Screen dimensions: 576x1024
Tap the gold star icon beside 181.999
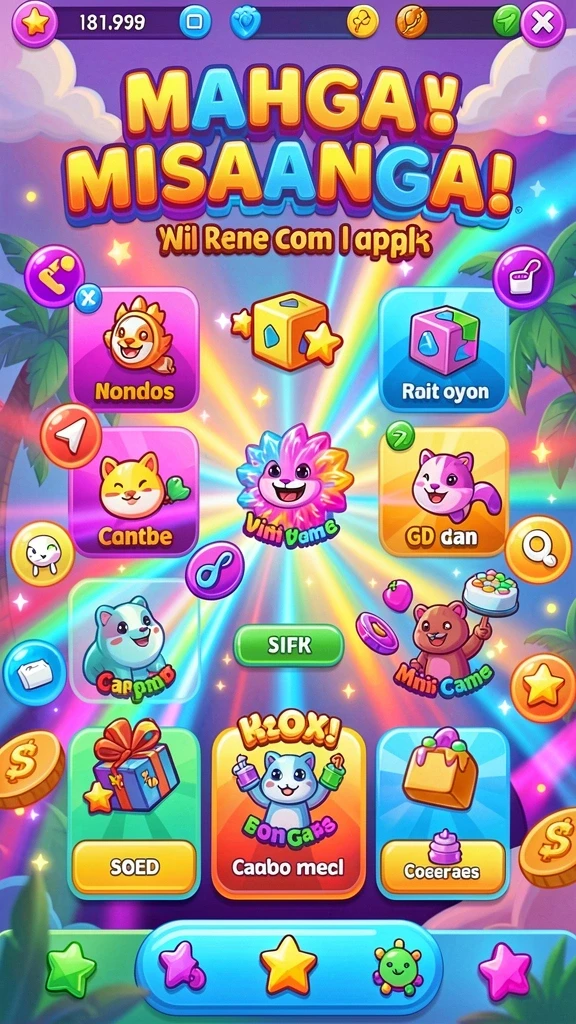click(x=33, y=24)
